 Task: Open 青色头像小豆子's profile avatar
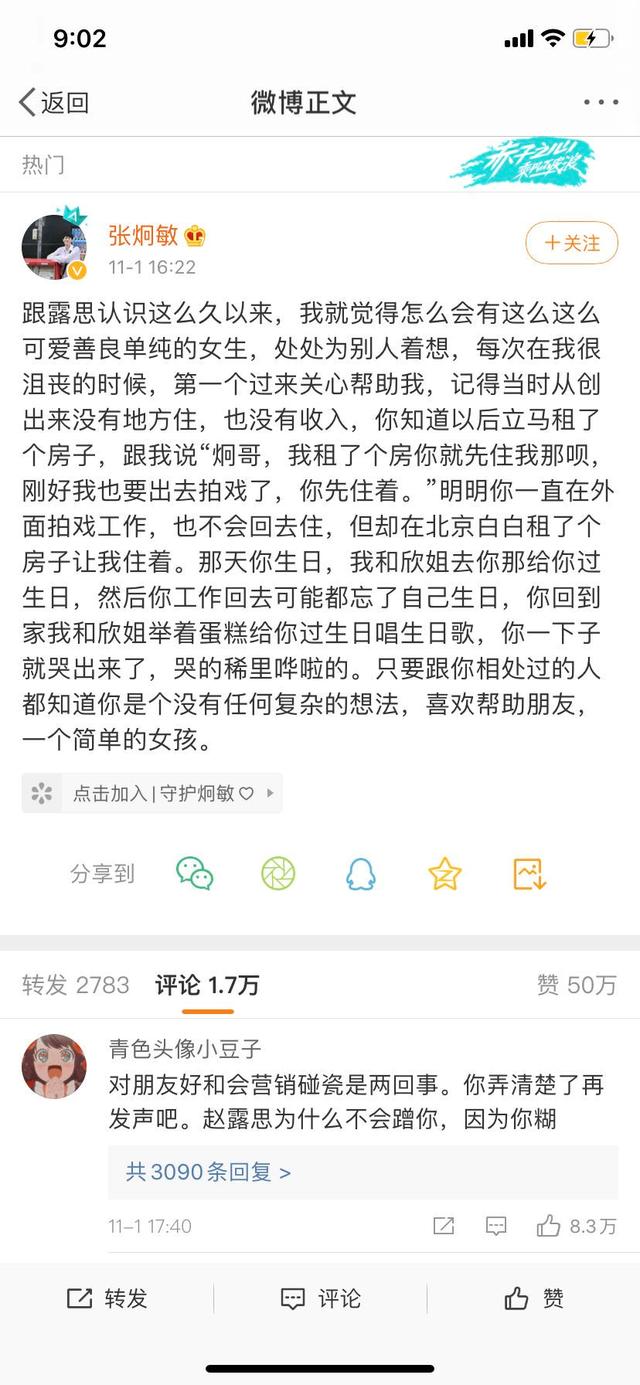click(x=54, y=1066)
